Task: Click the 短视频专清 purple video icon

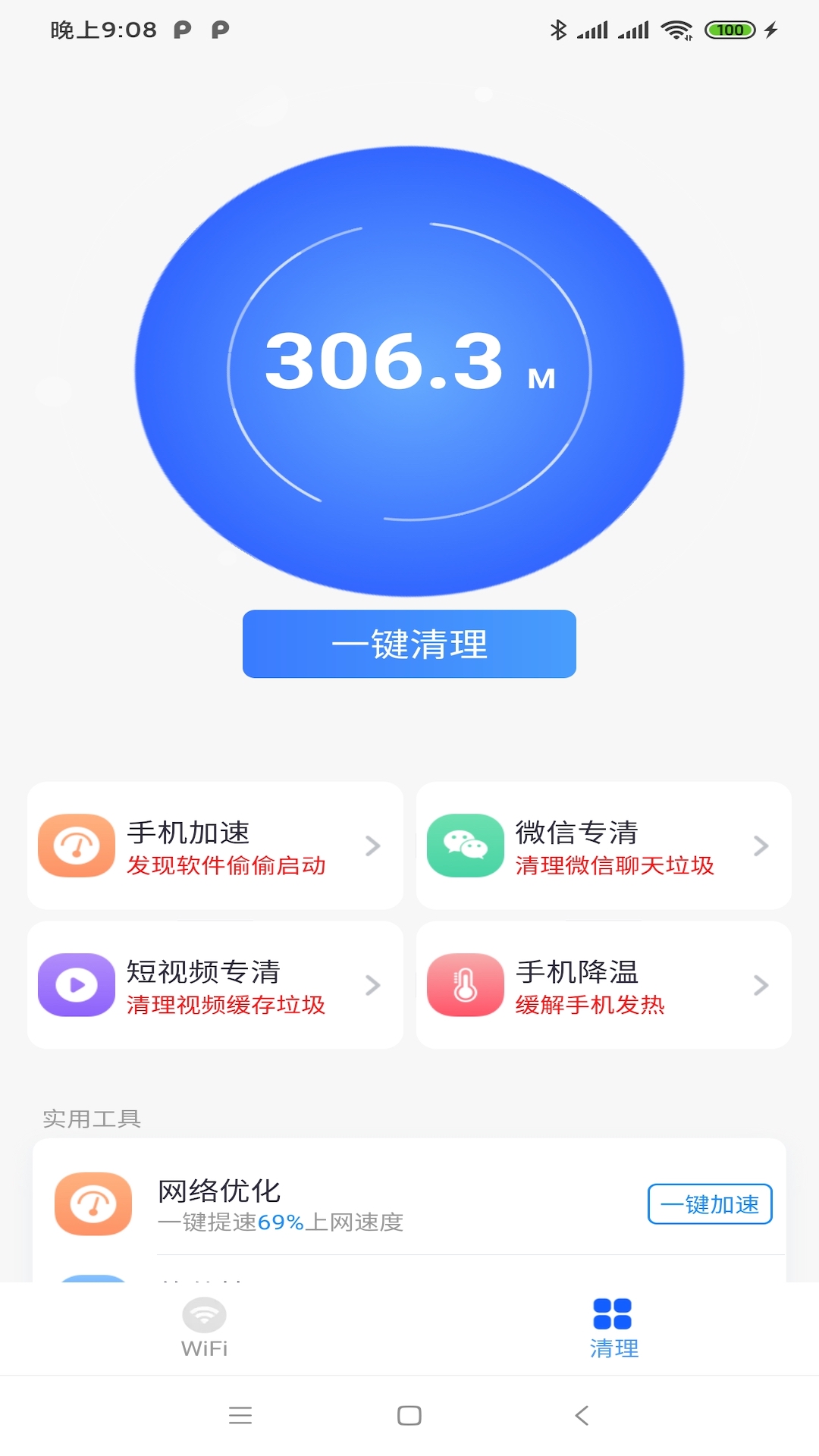Action: click(76, 984)
